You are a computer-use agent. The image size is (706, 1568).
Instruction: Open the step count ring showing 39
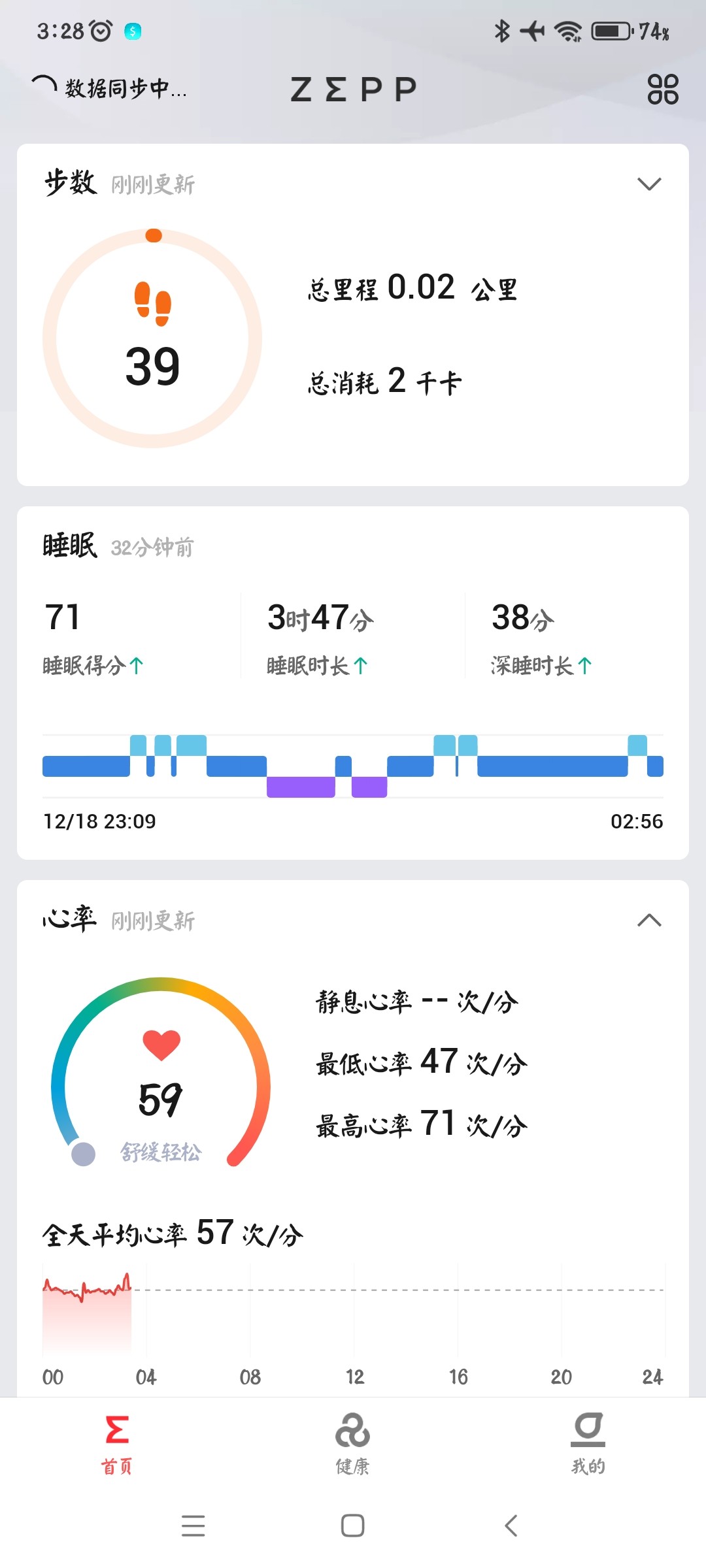(152, 338)
